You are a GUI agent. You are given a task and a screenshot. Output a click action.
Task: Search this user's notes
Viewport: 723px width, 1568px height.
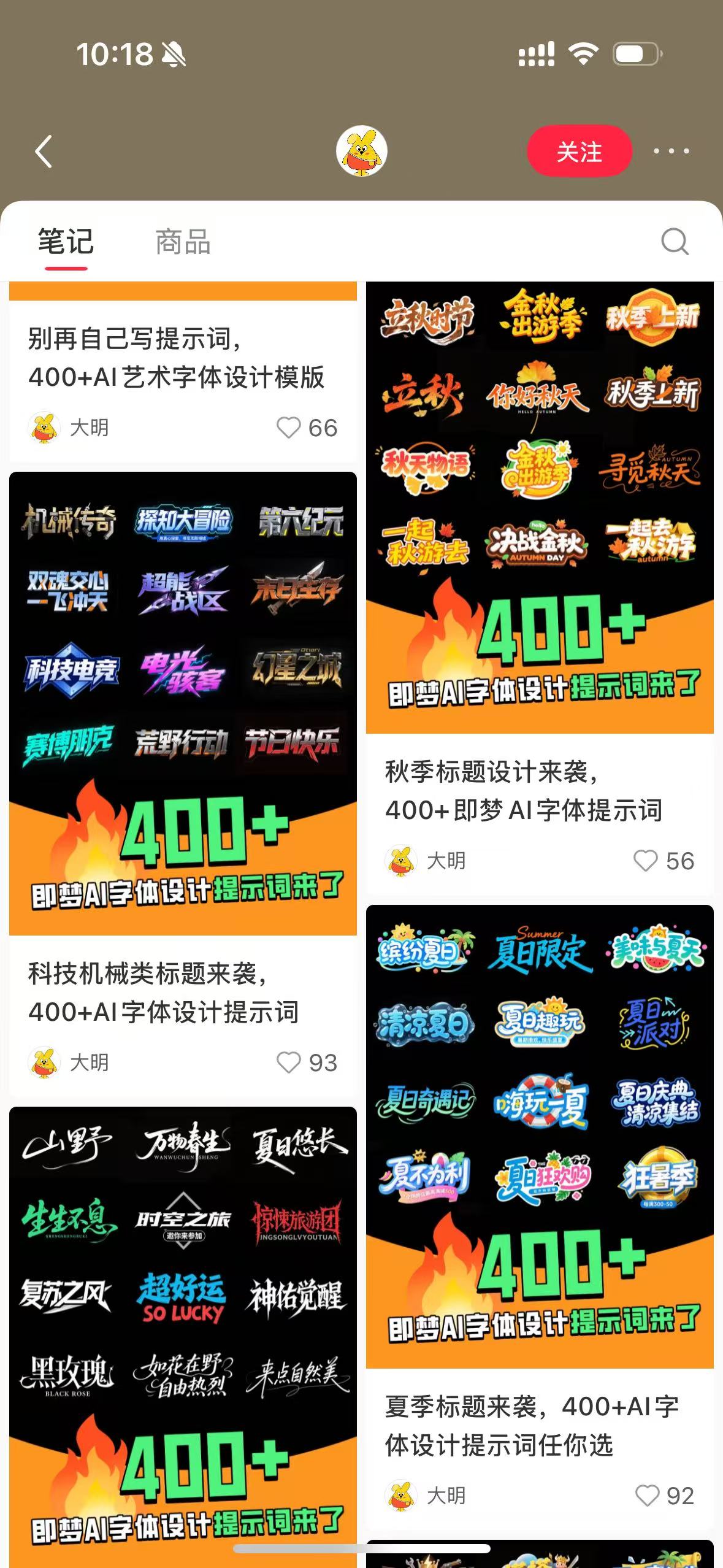pos(675,242)
